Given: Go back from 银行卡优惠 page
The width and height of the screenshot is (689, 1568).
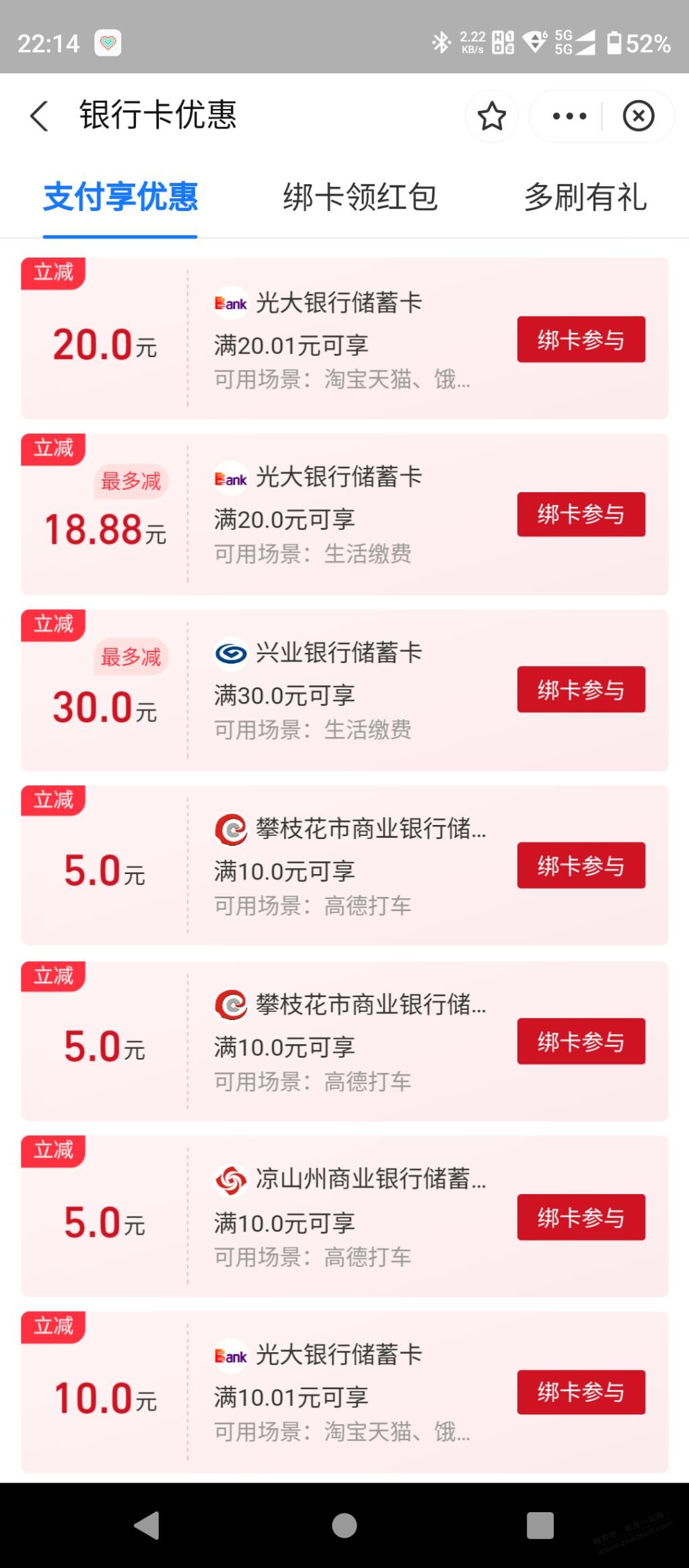Looking at the screenshot, I should [x=39, y=116].
